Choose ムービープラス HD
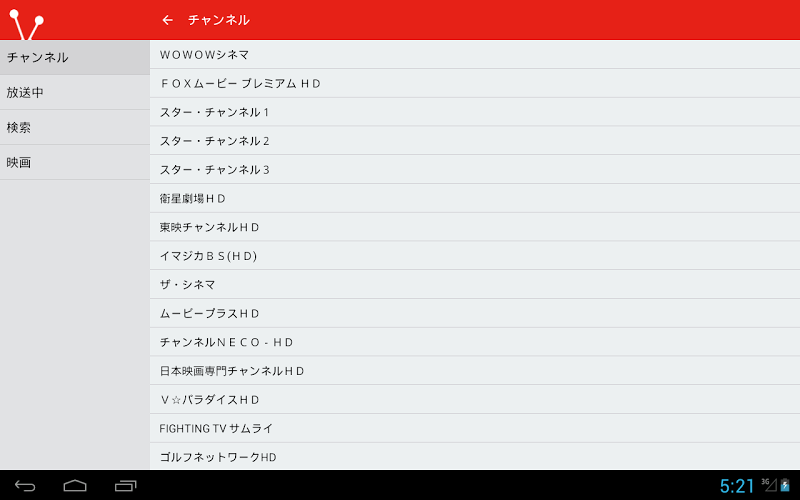 [x=474, y=313]
